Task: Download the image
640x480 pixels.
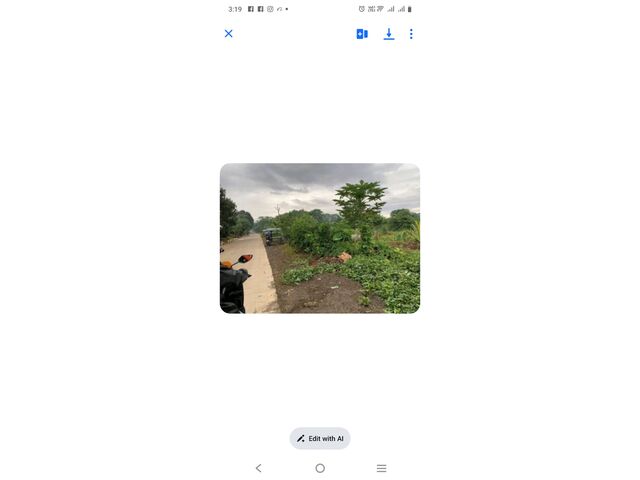Action: tap(389, 34)
